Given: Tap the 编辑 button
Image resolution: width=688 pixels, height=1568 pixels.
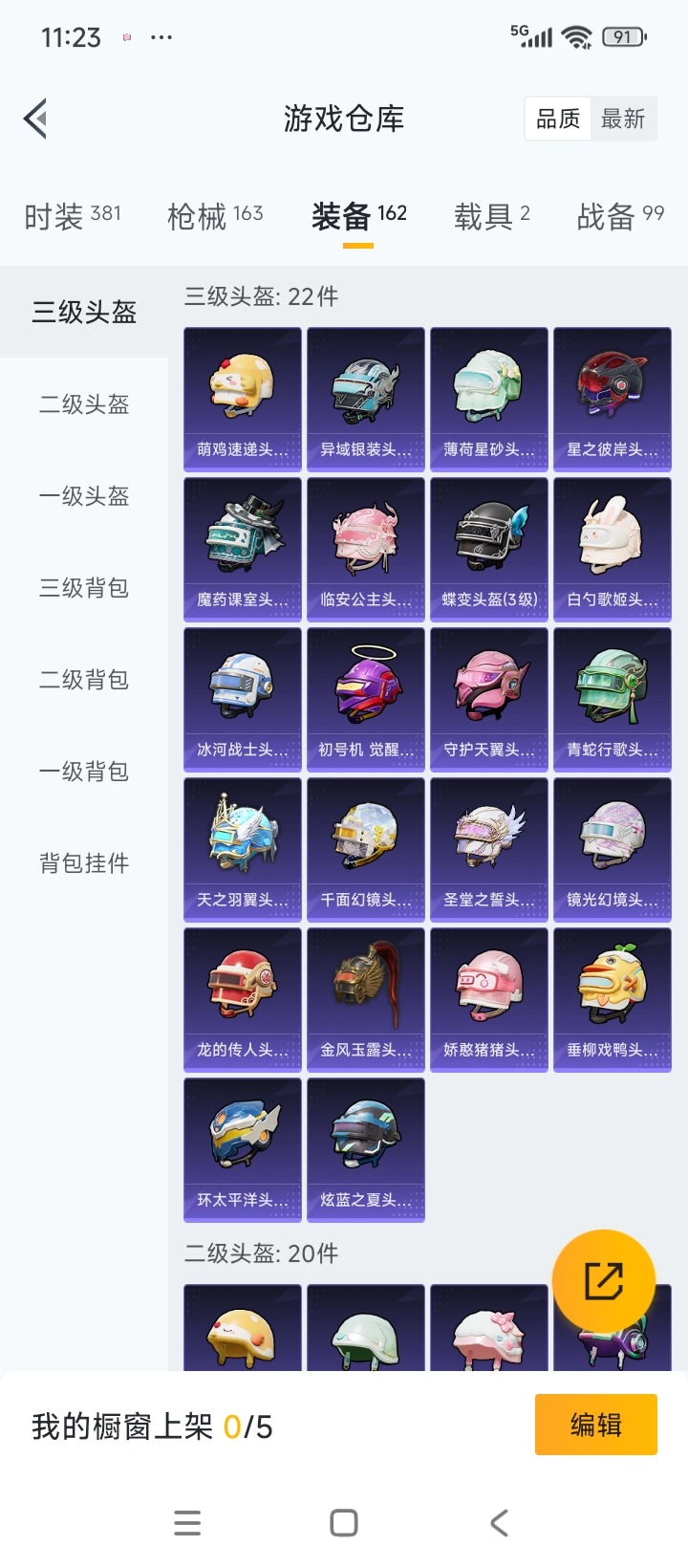Looking at the screenshot, I should coord(595,1424).
